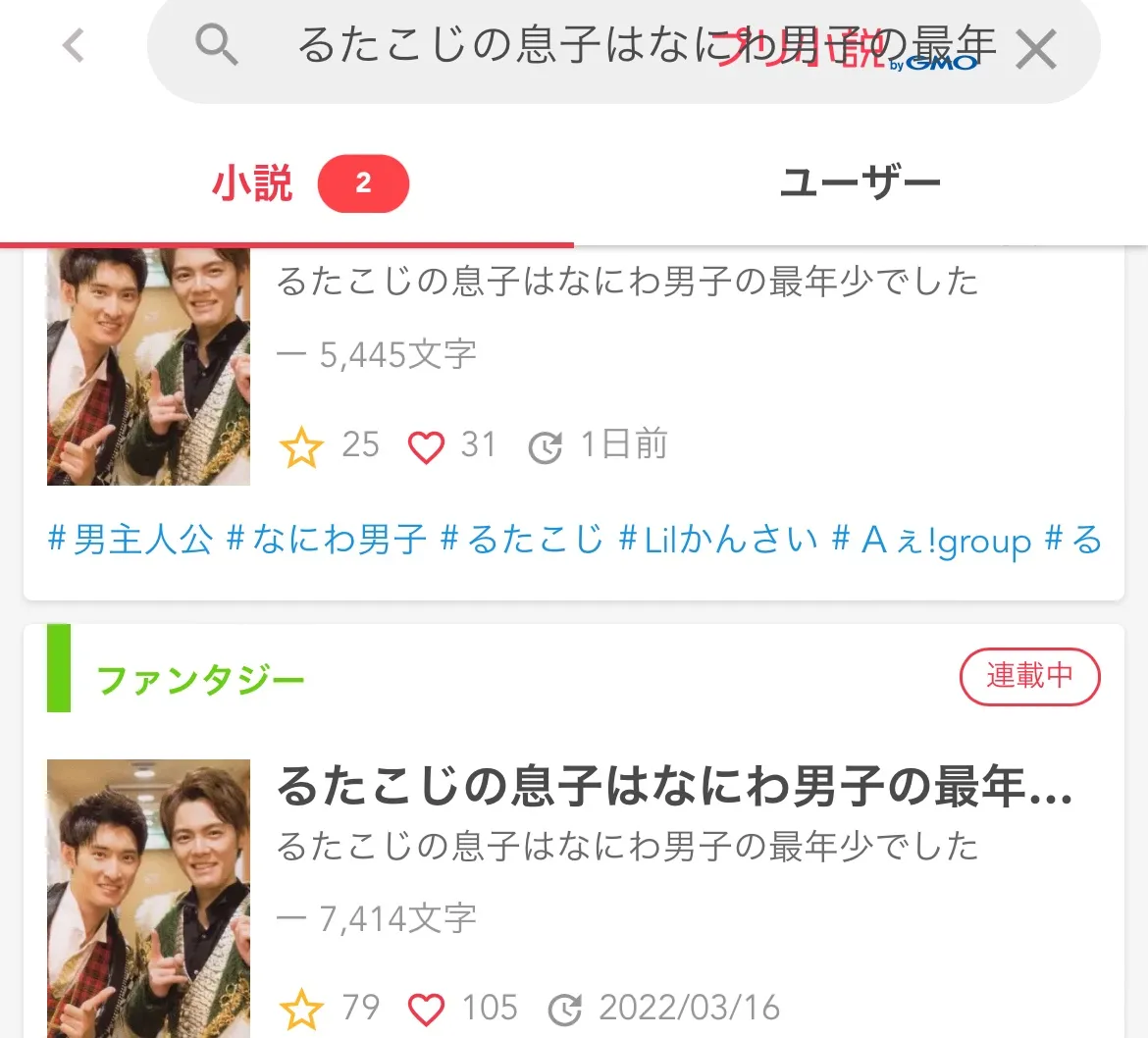Open the #Aぇ!group hashtag

(931, 540)
